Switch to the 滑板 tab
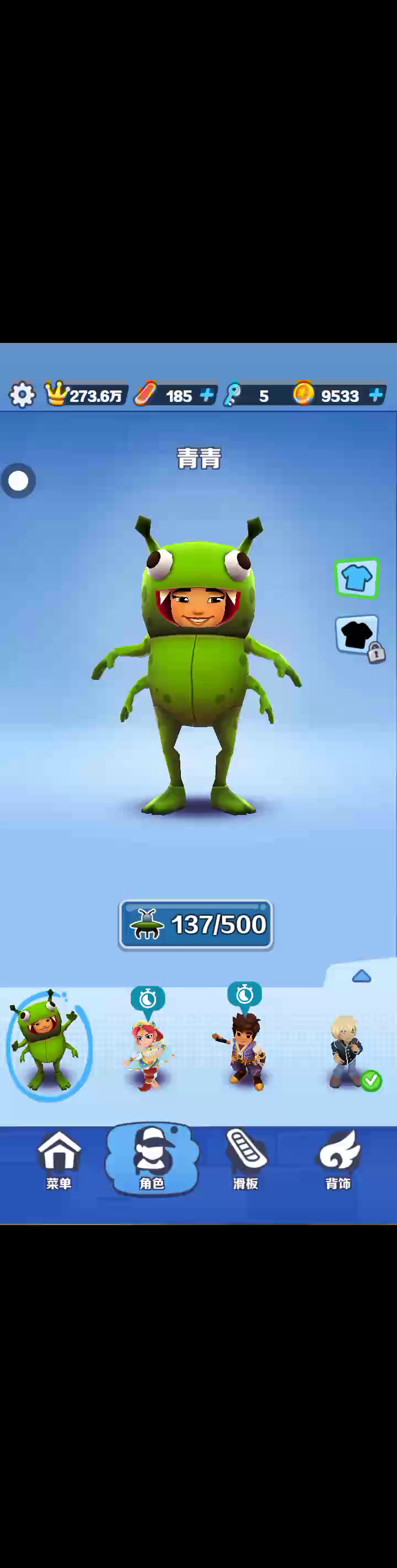 coord(245,1159)
